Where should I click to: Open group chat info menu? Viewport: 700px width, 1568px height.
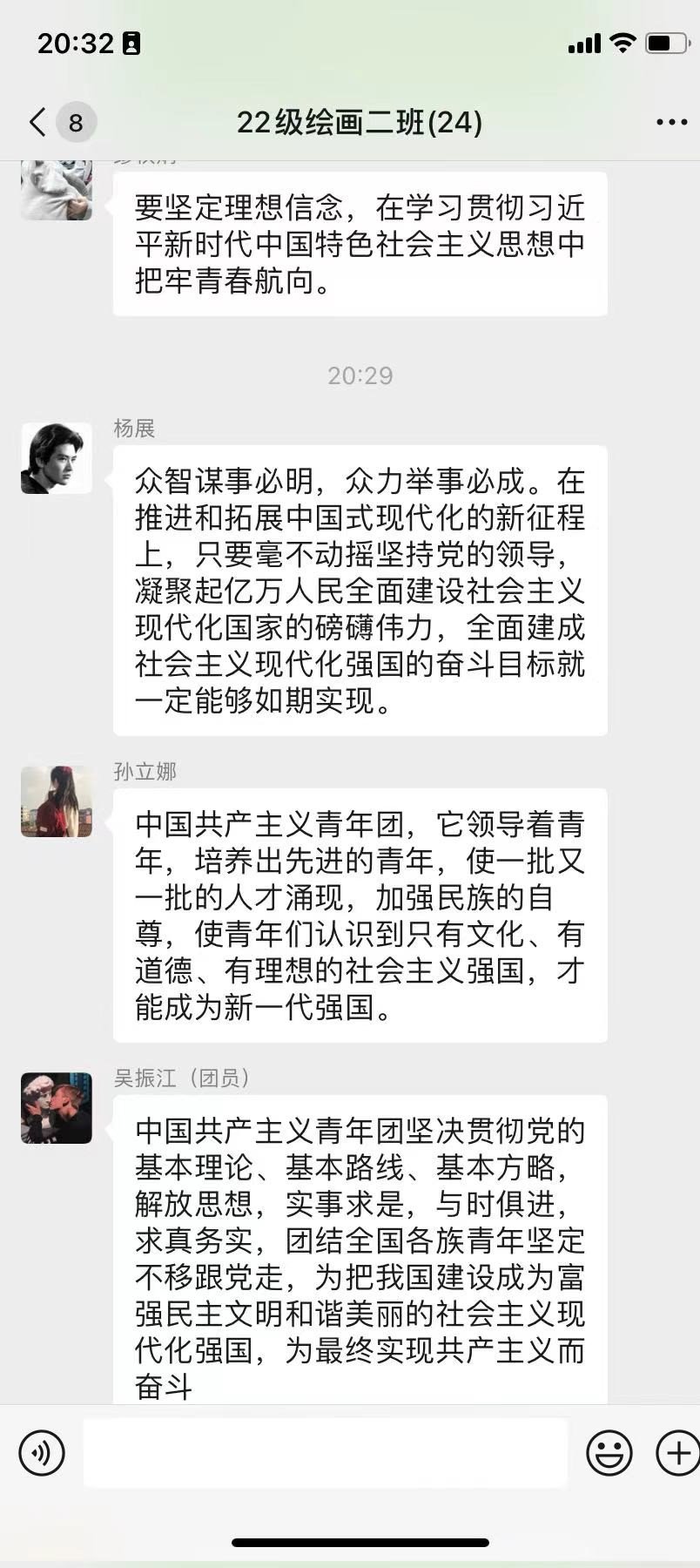click(x=671, y=123)
